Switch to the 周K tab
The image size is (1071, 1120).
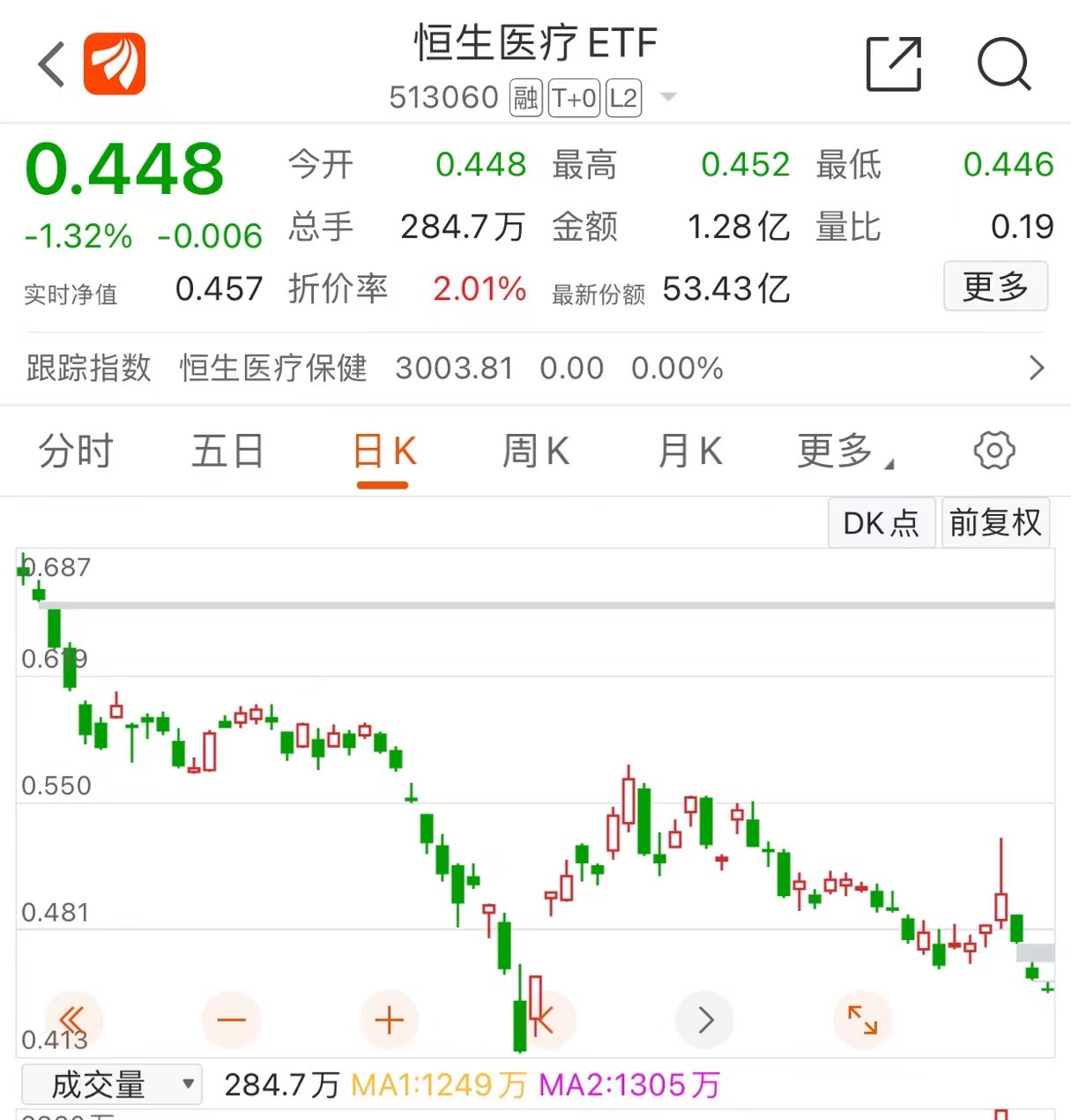pyautogui.click(x=534, y=451)
